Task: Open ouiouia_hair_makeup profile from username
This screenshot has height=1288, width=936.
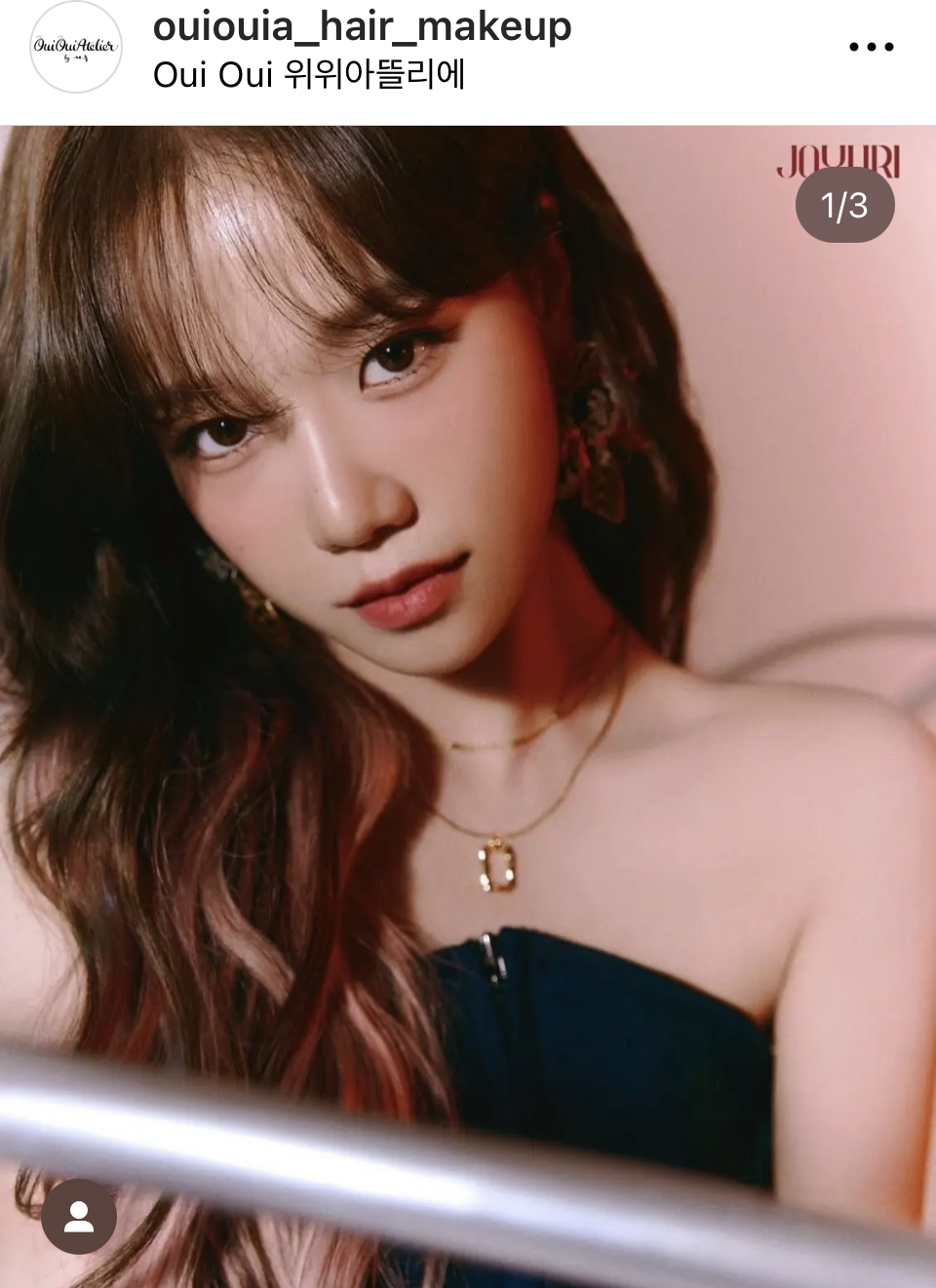Action: (x=362, y=27)
